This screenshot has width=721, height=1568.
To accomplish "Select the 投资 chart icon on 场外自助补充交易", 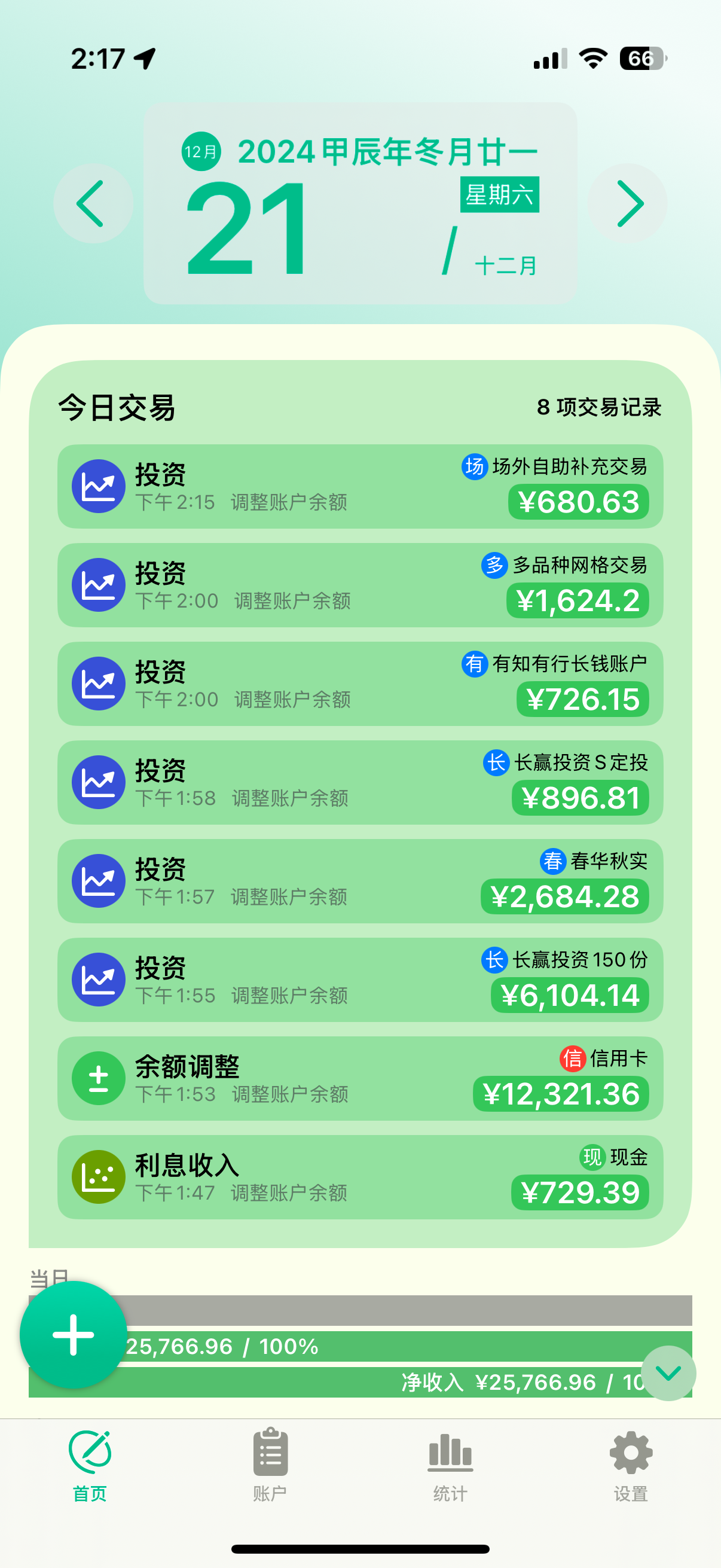I will tap(99, 486).
